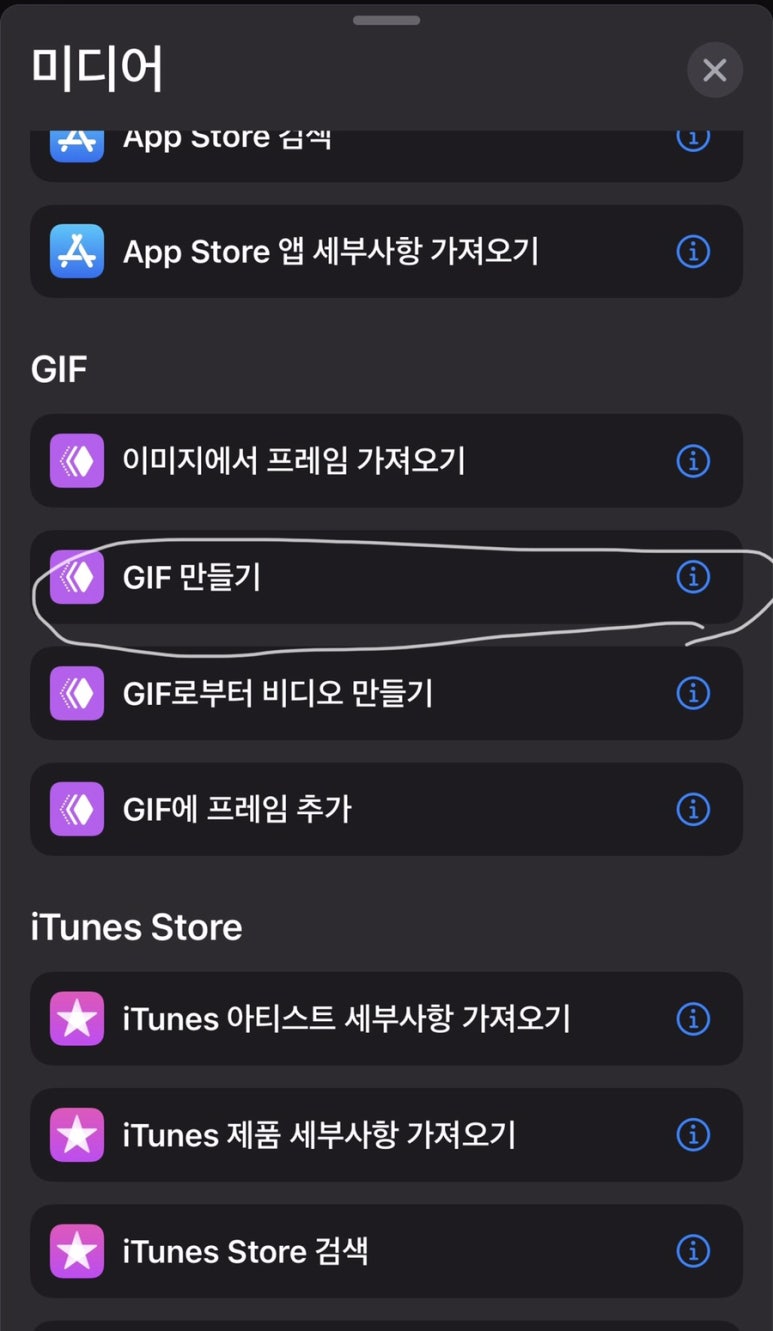
Task: View info for iTunes Store 검색
Action: 692,1251
